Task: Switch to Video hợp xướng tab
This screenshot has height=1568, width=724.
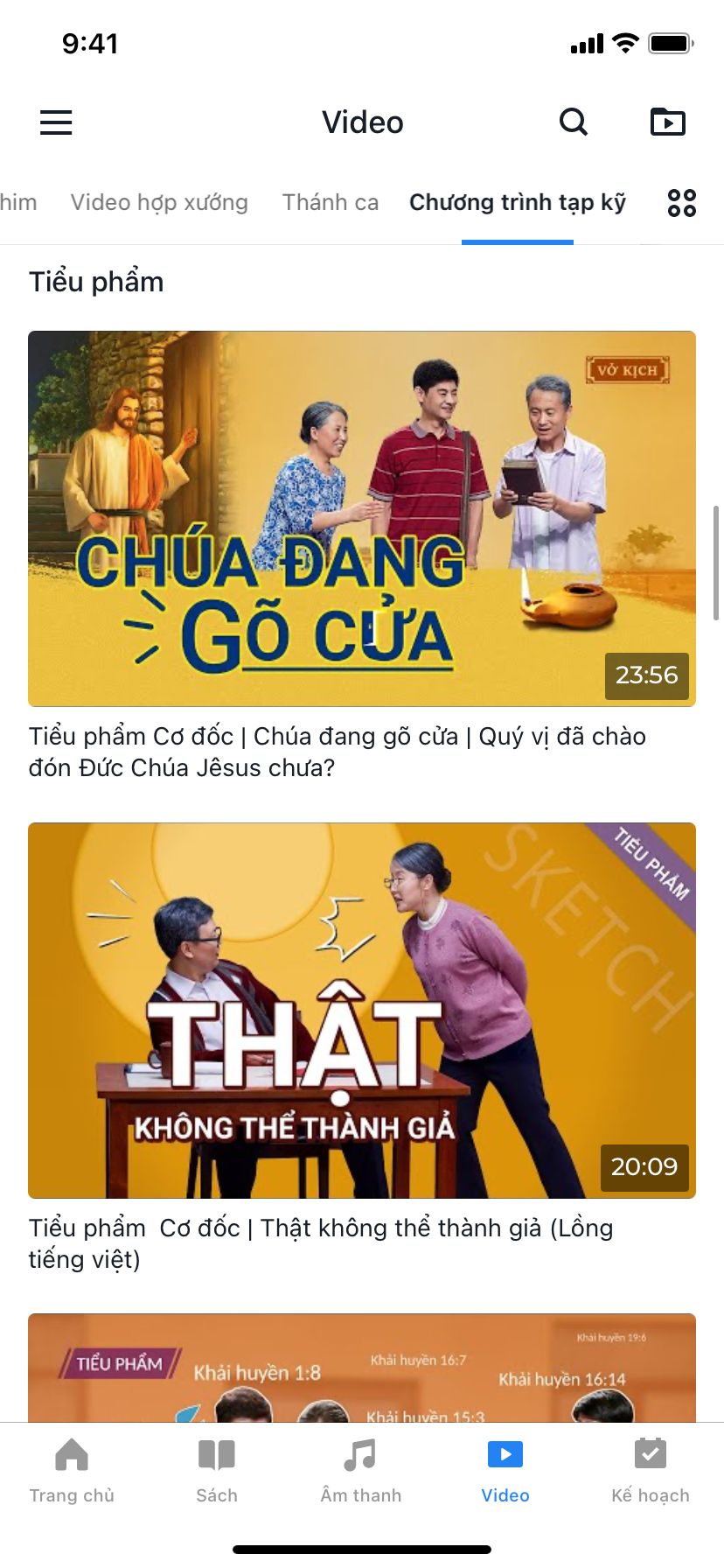Action: 159,203
